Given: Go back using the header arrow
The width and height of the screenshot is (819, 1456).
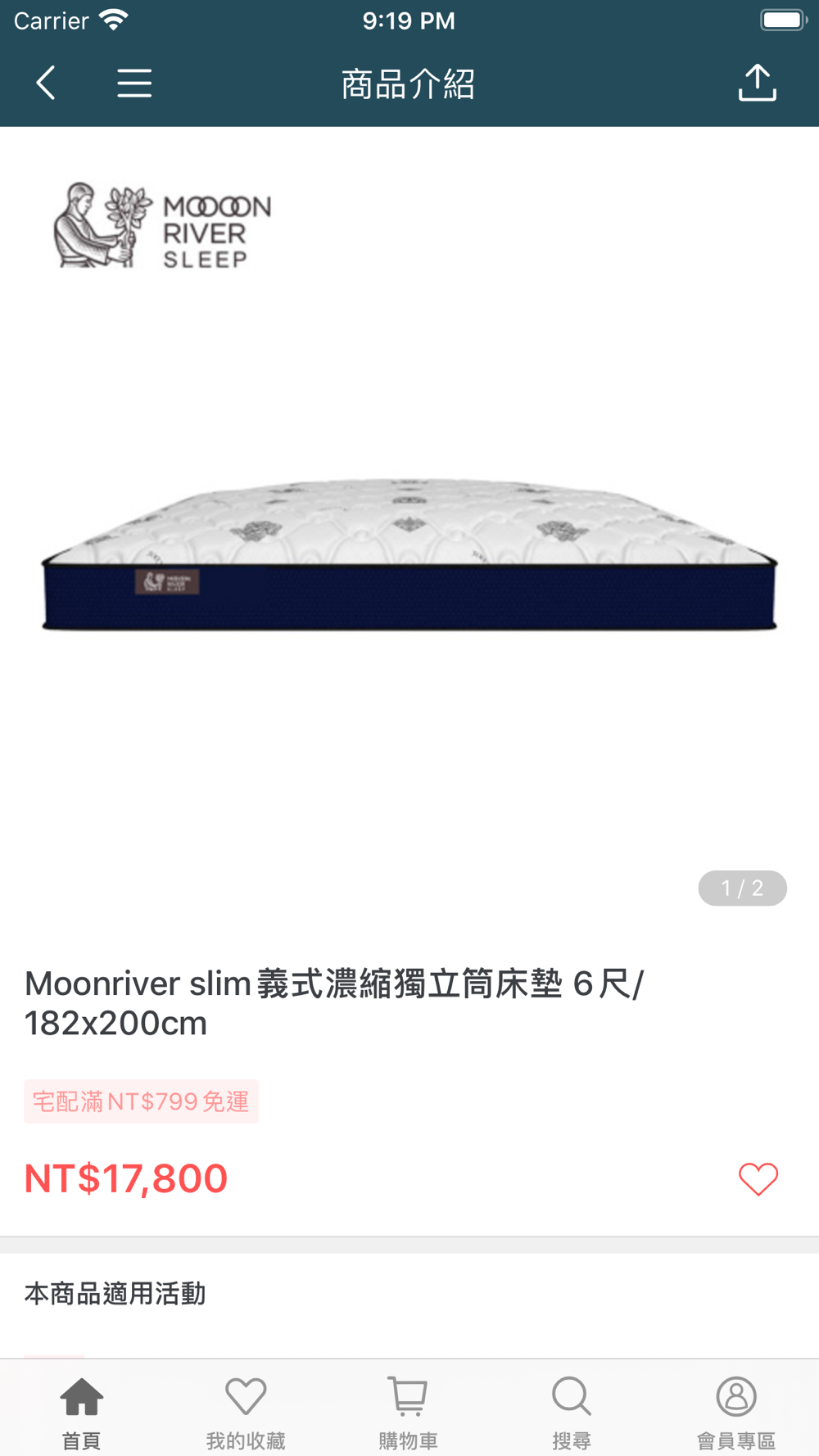Looking at the screenshot, I should coord(46,83).
